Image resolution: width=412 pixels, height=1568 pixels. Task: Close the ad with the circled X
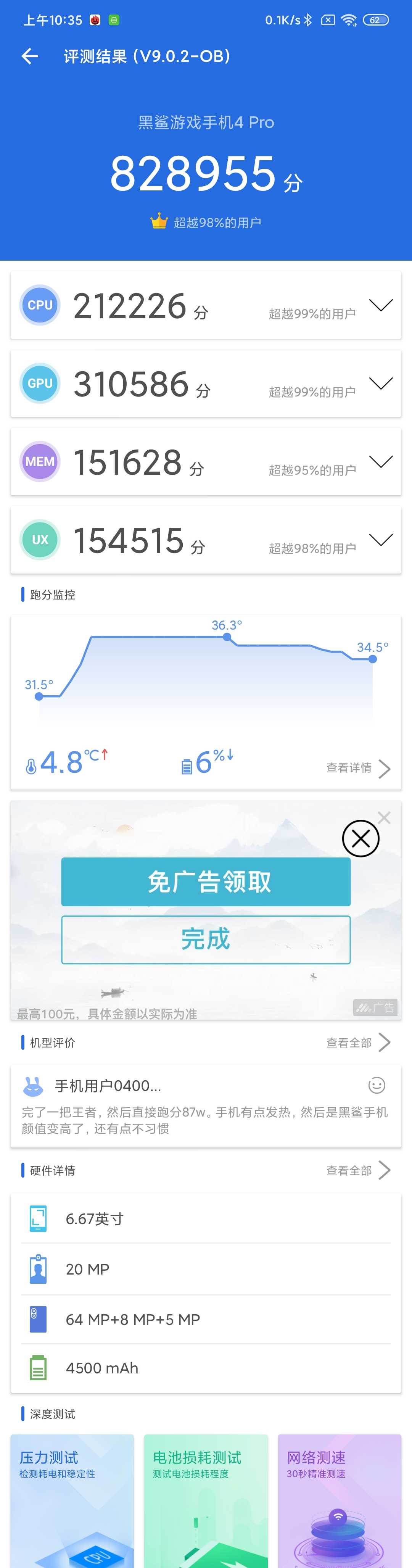tap(360, 838)
